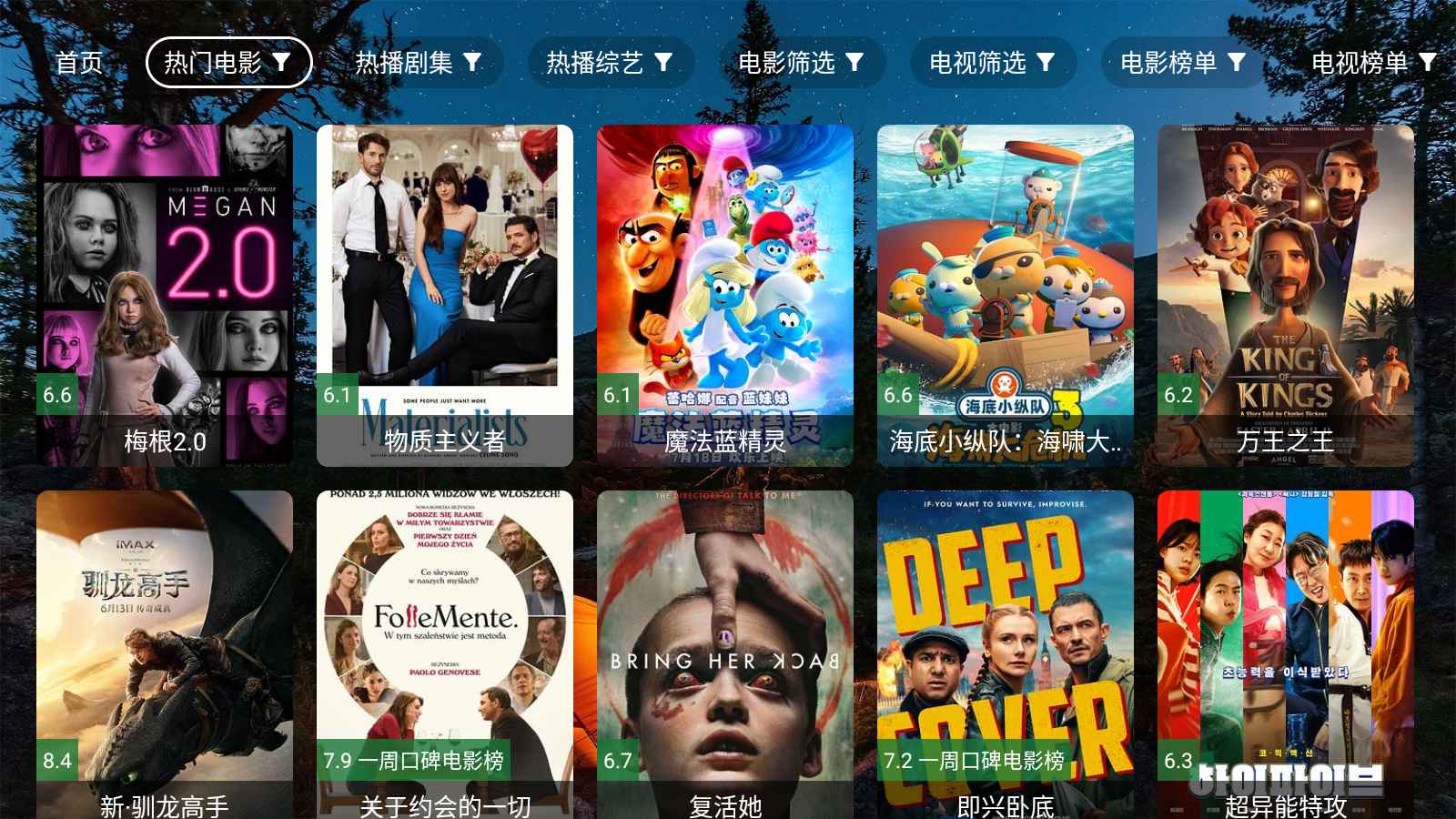Select the 即兴卧底 movie card
The height and width of the screenshot is (819, 1456).
coord(1006,653)
